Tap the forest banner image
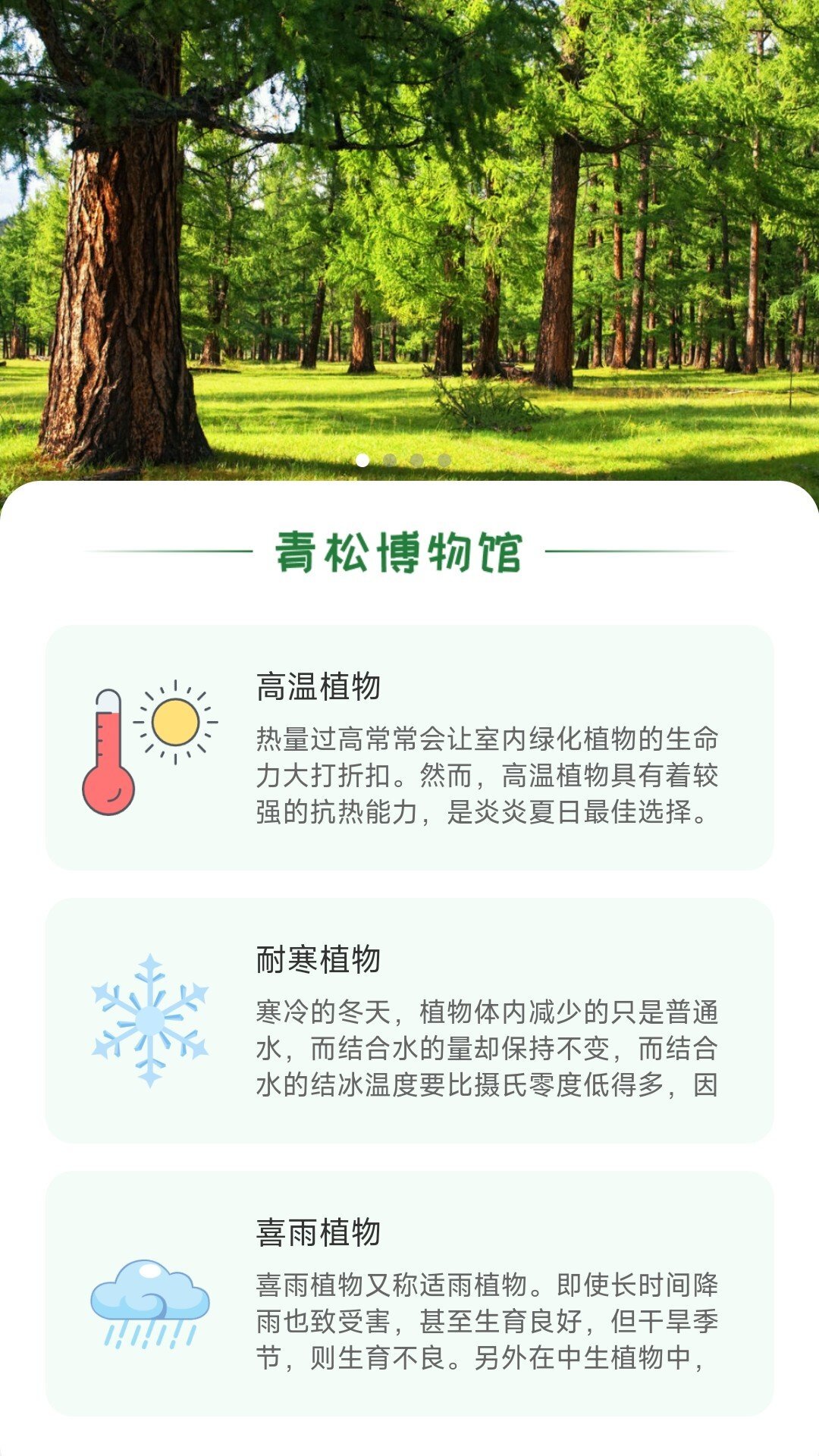This screenshot has height=1456, width=819. [x=409, y=227]
